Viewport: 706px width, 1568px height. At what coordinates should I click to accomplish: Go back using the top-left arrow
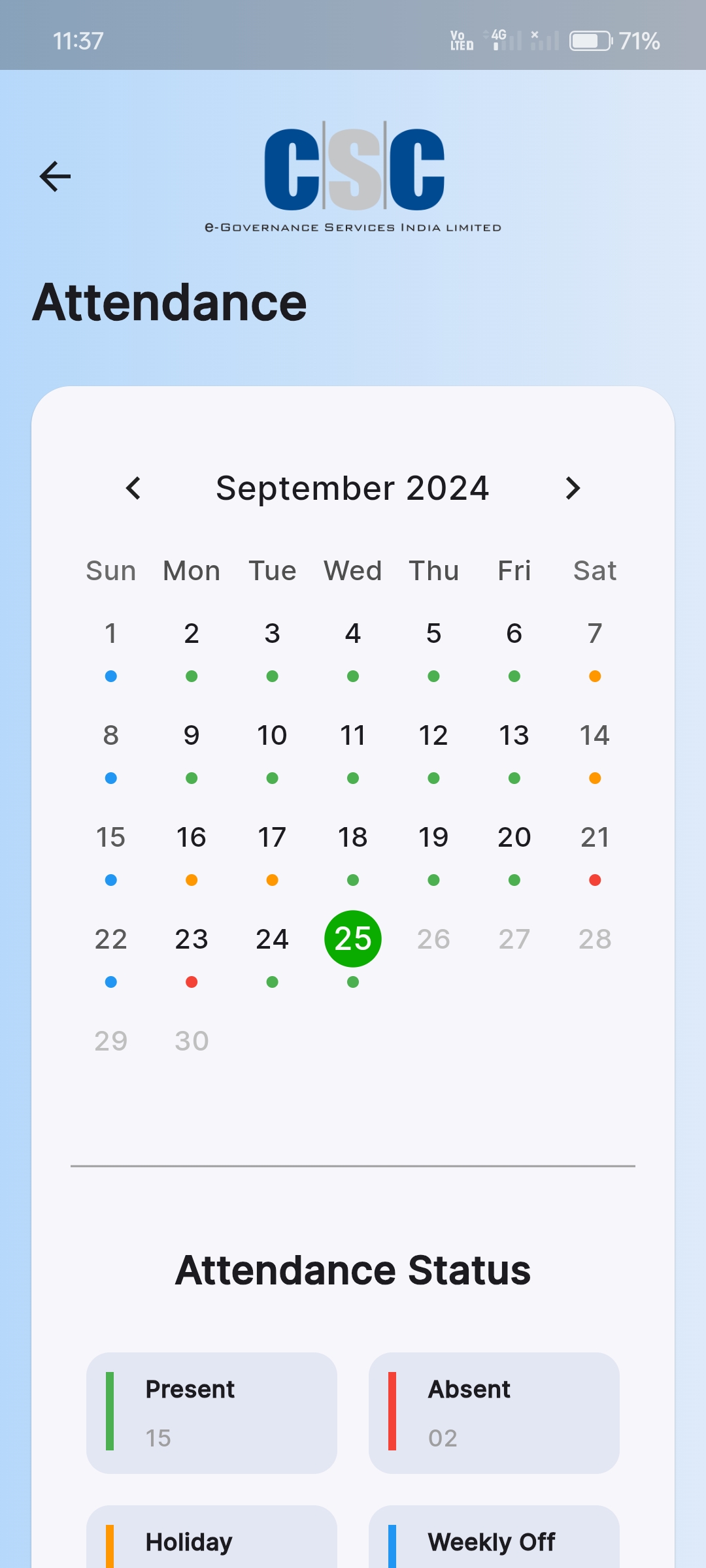click(55, 176)
